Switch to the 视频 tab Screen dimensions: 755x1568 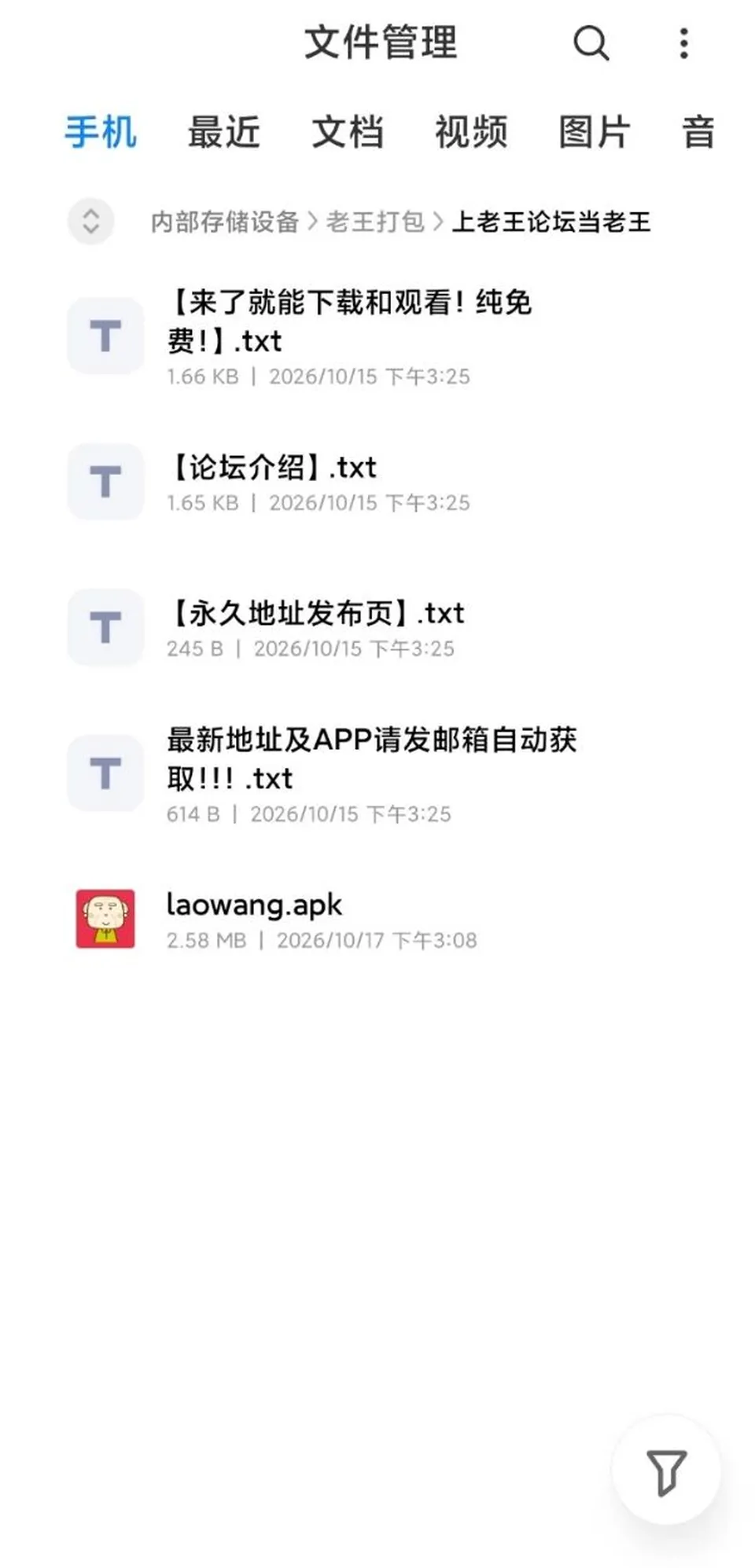point(470,131)
